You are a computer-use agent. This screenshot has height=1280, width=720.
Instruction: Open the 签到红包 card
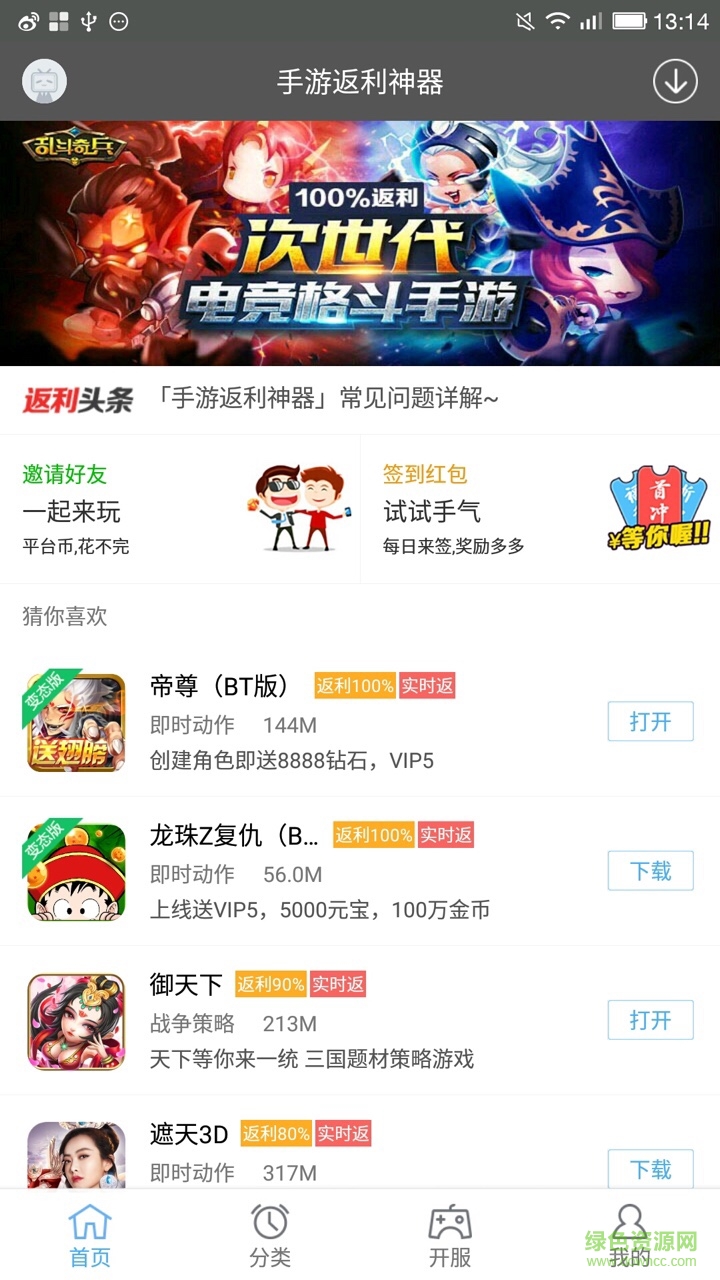(540, 510)
